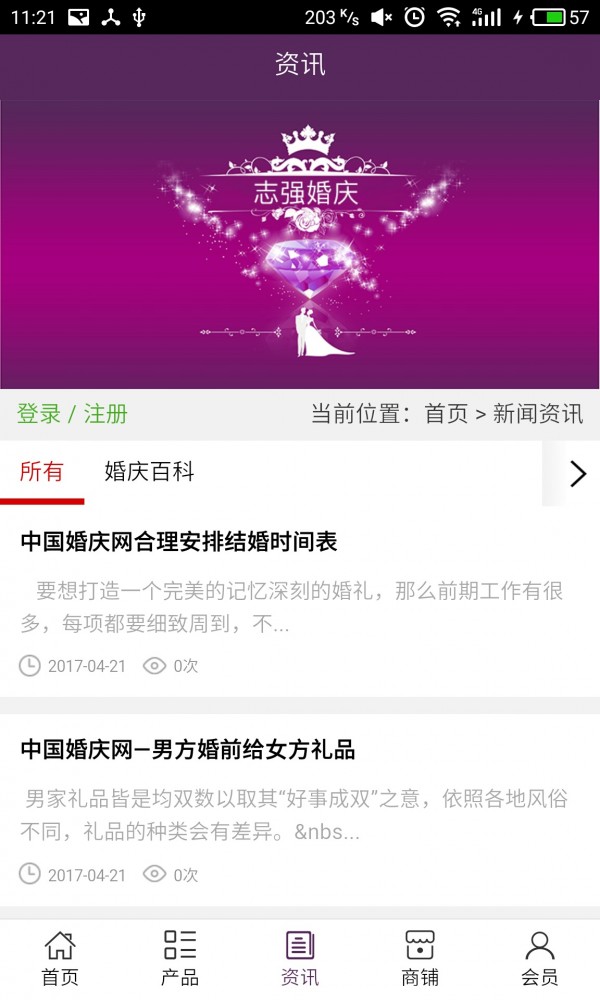Read article 中国婚庆网—男方婚前给女方礼品
Viewport: 600px width, 1000px height.
click(188, 750)
